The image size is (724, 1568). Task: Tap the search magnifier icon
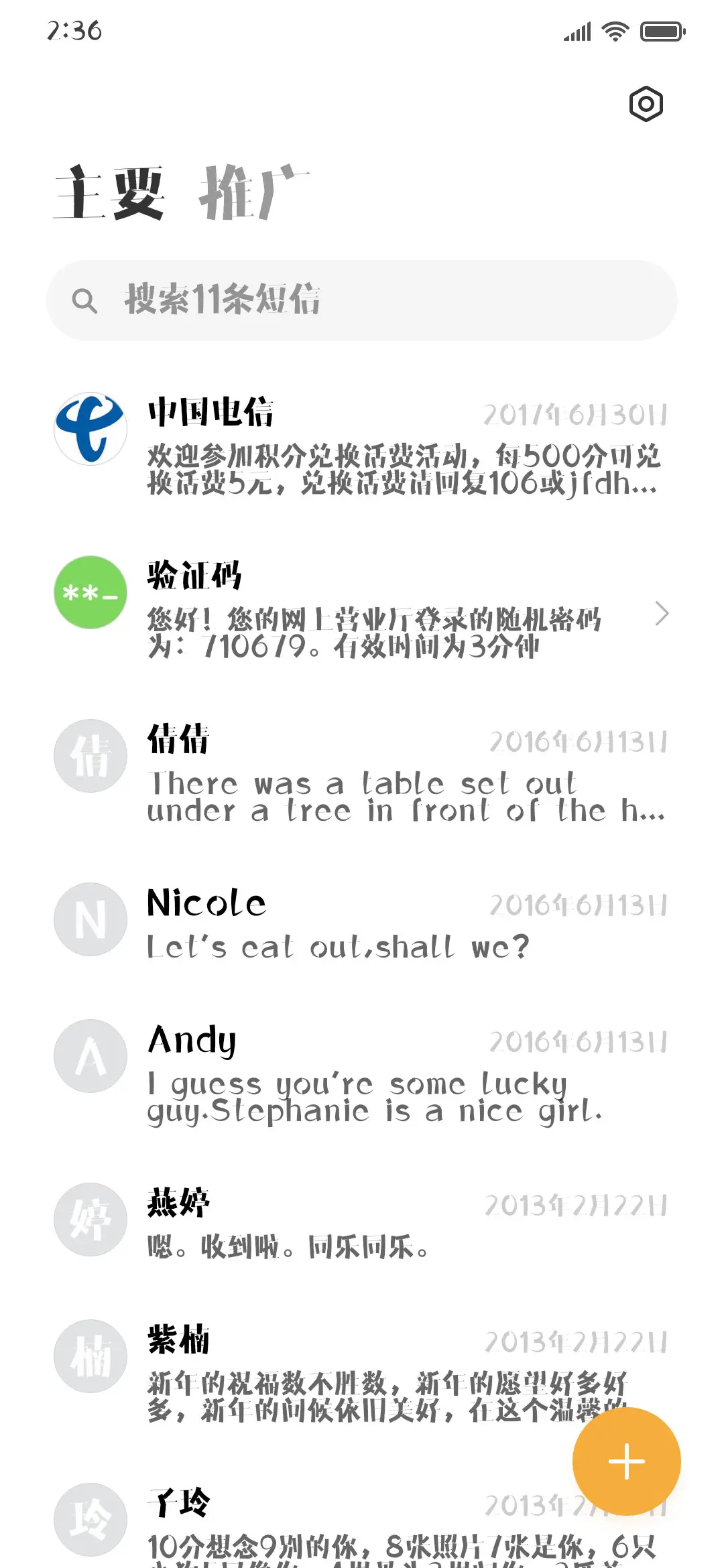click(x=85, y=300)
